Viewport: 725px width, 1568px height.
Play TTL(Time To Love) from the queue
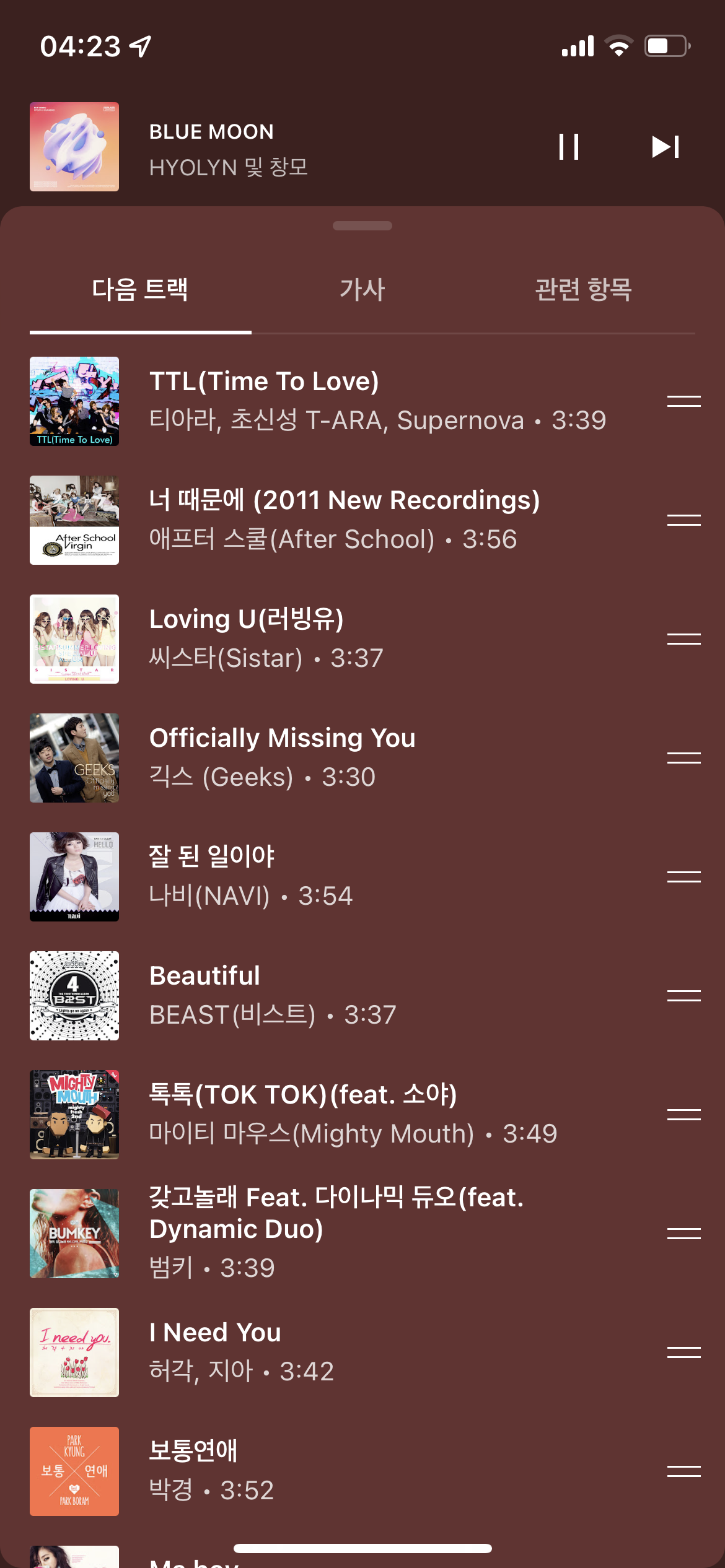(347, 401)
